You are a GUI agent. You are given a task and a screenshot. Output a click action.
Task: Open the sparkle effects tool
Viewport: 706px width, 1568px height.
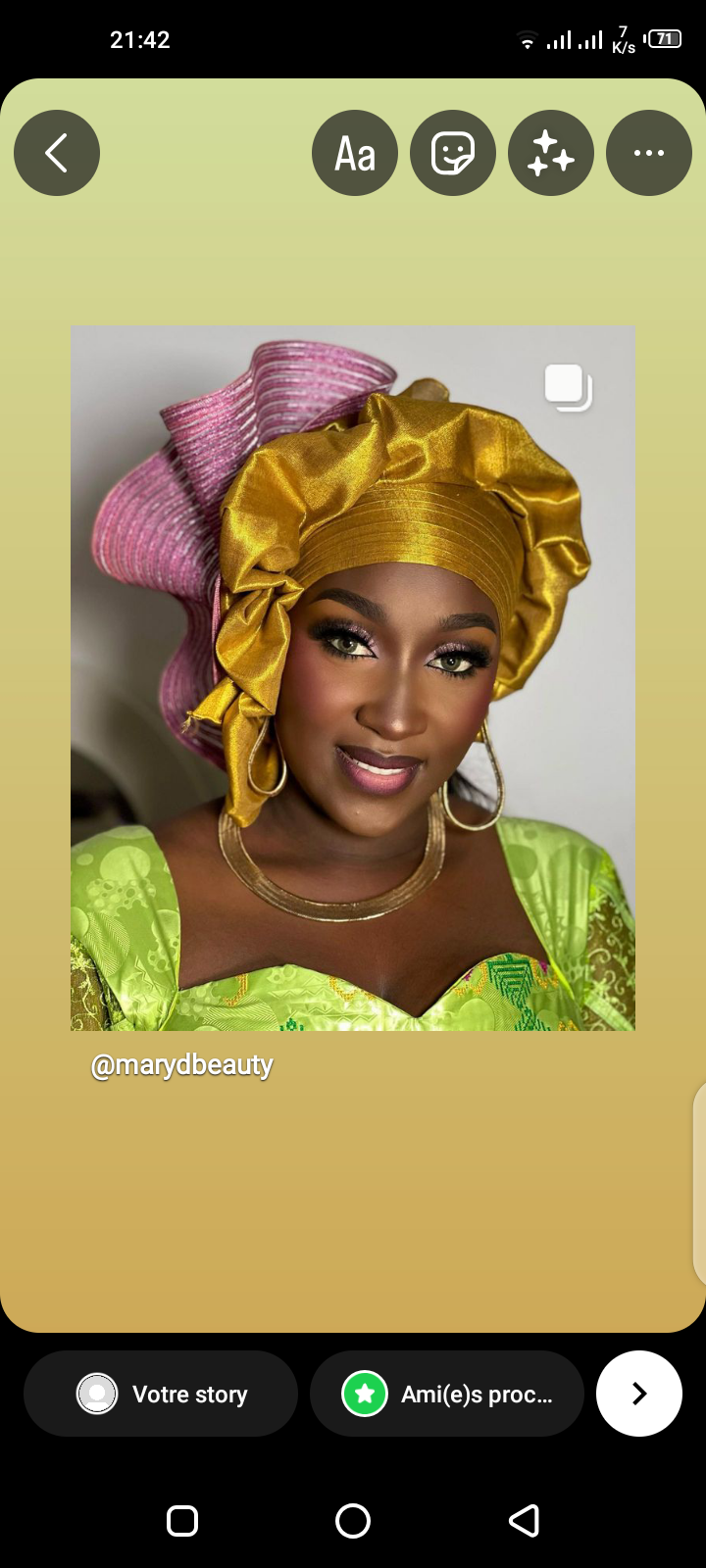551,153
